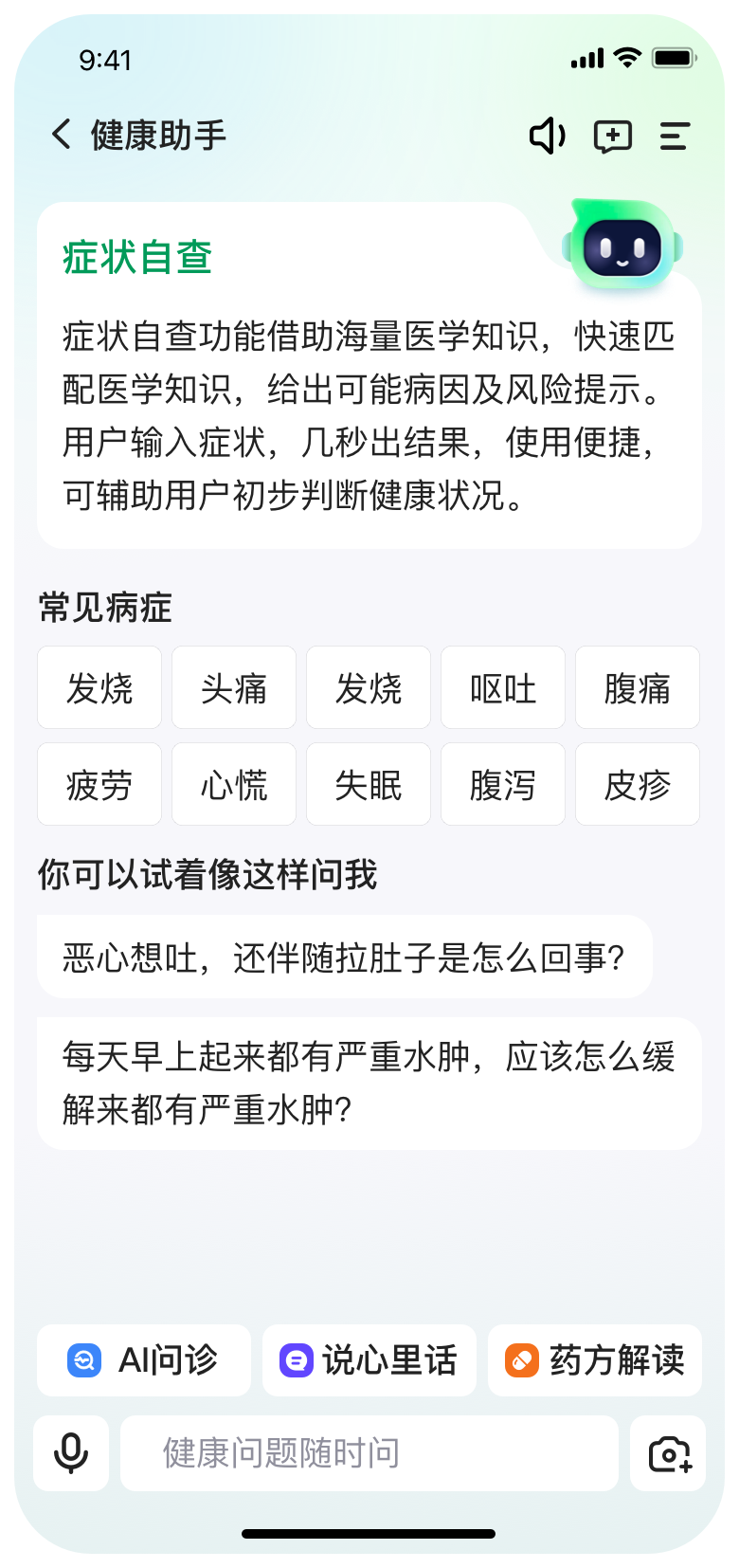Viewport: 739px width, 1568px height.
Task: Choose the 腹泻 symptom chip
Action: pos(503,785)
